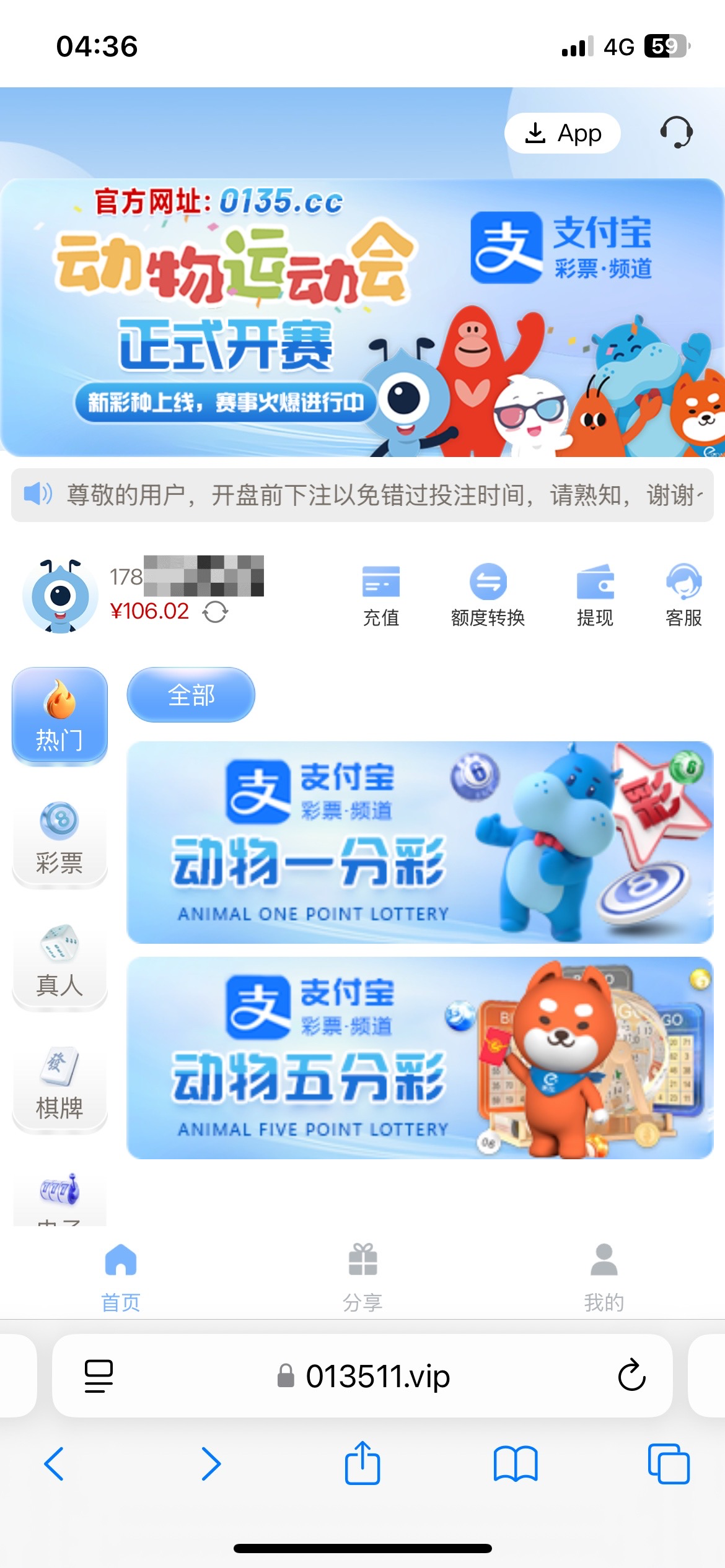The image size is (725, 1568).
Task: Open 额度转换 quota transfer
Action: tap(488, 595)
